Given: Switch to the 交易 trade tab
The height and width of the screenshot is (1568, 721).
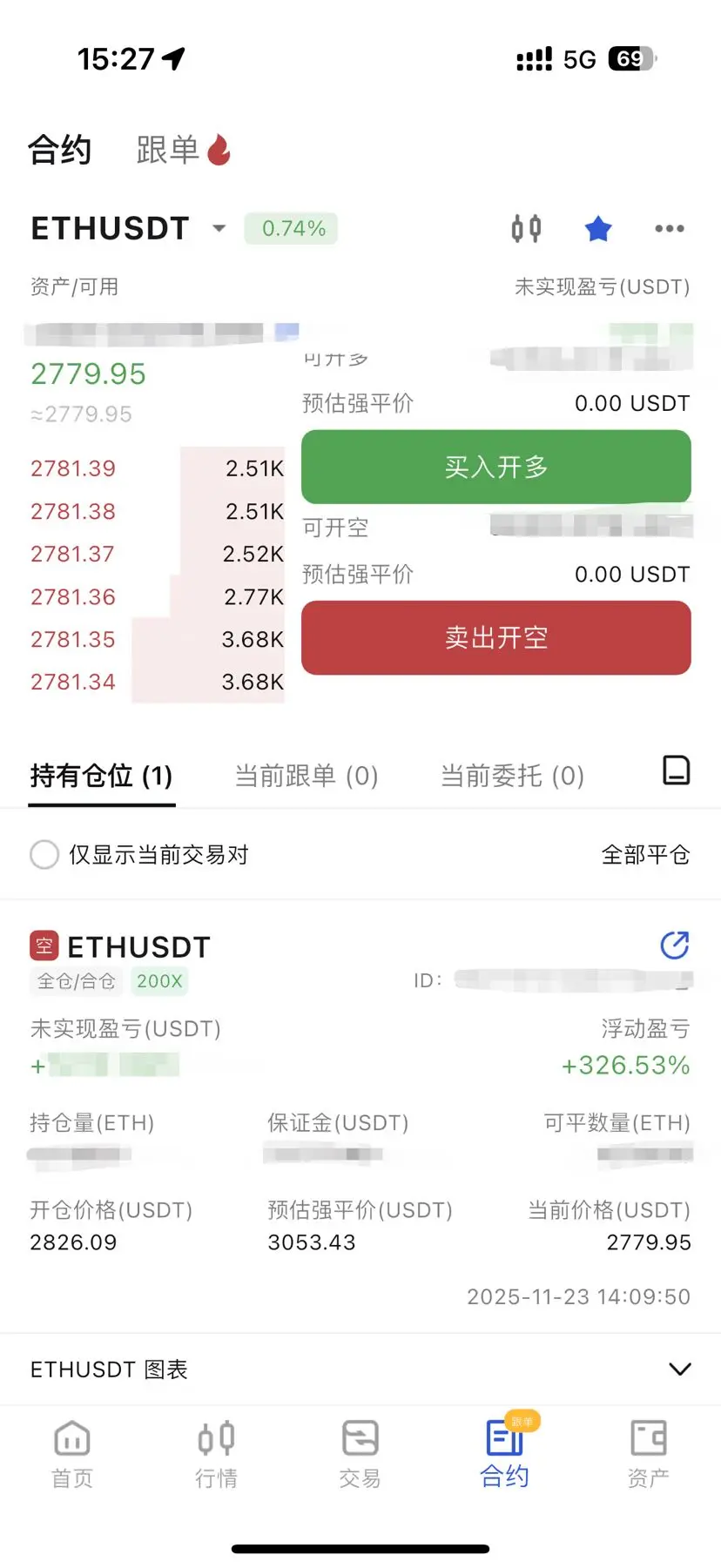Looking at the screenshot, I should 360,1454.
